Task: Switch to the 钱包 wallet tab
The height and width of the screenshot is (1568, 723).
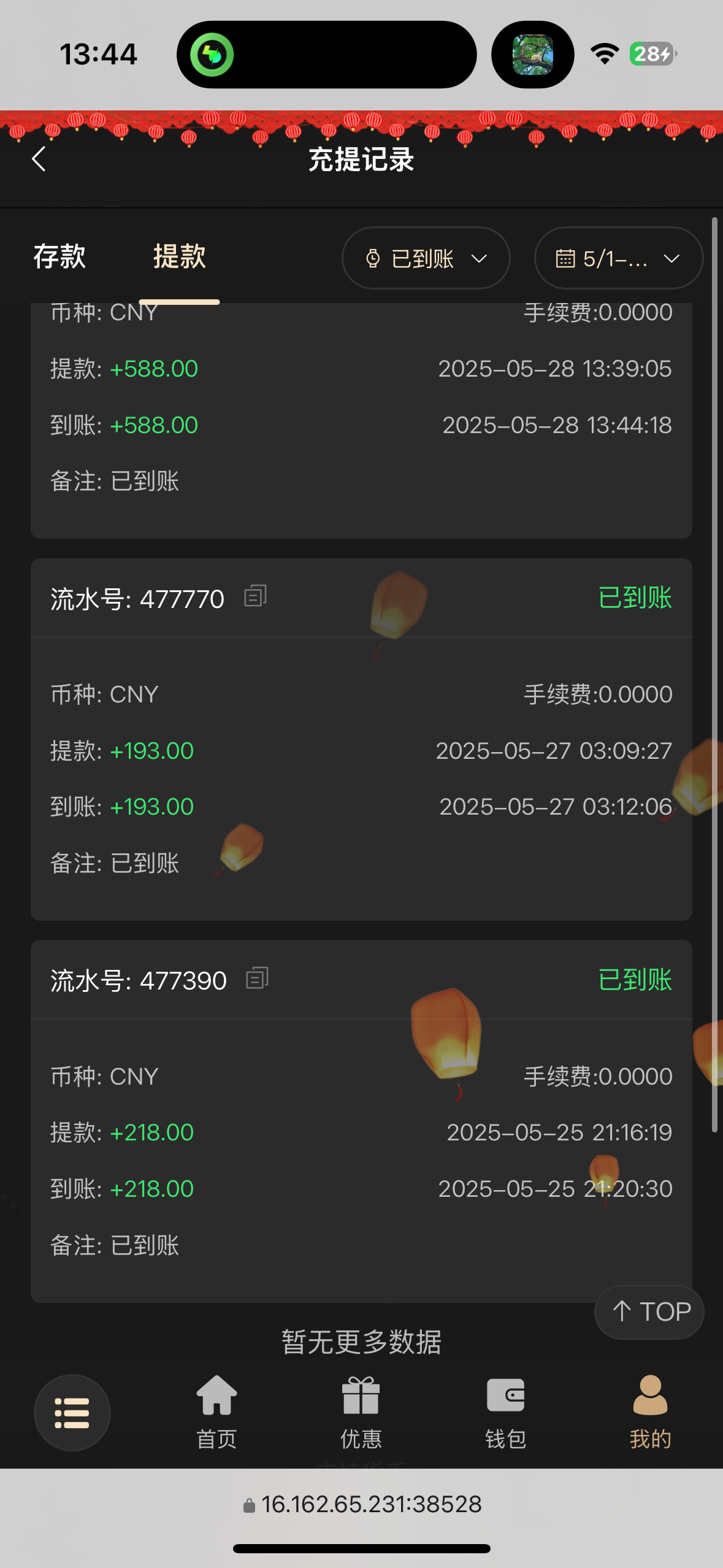Action: pos(505,1412)
